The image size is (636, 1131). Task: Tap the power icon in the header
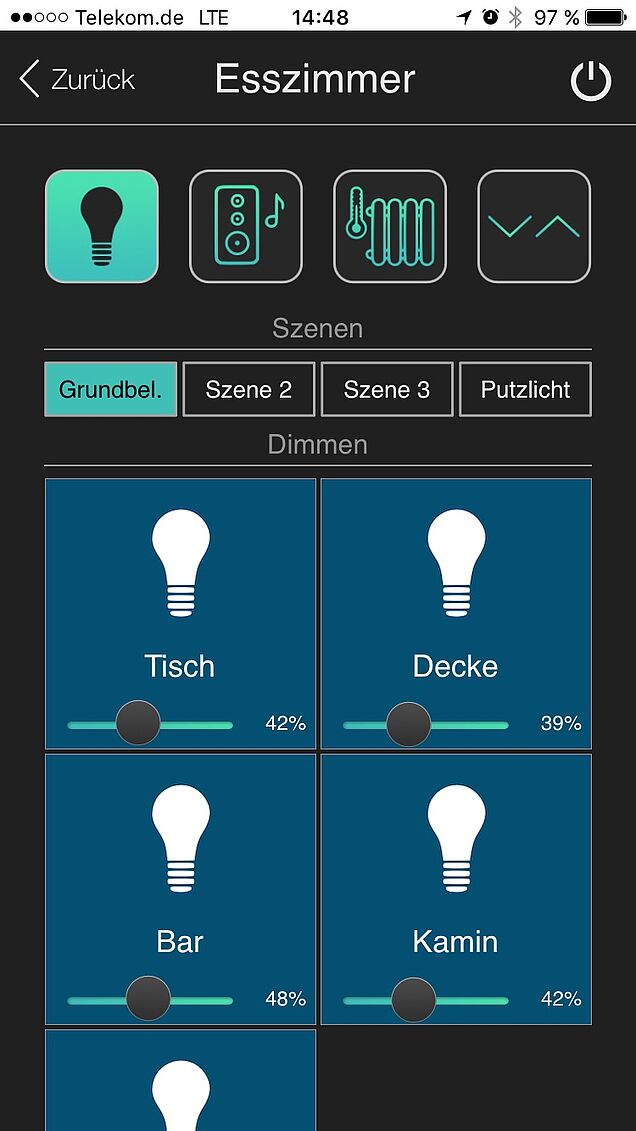(x=590, y=80)
